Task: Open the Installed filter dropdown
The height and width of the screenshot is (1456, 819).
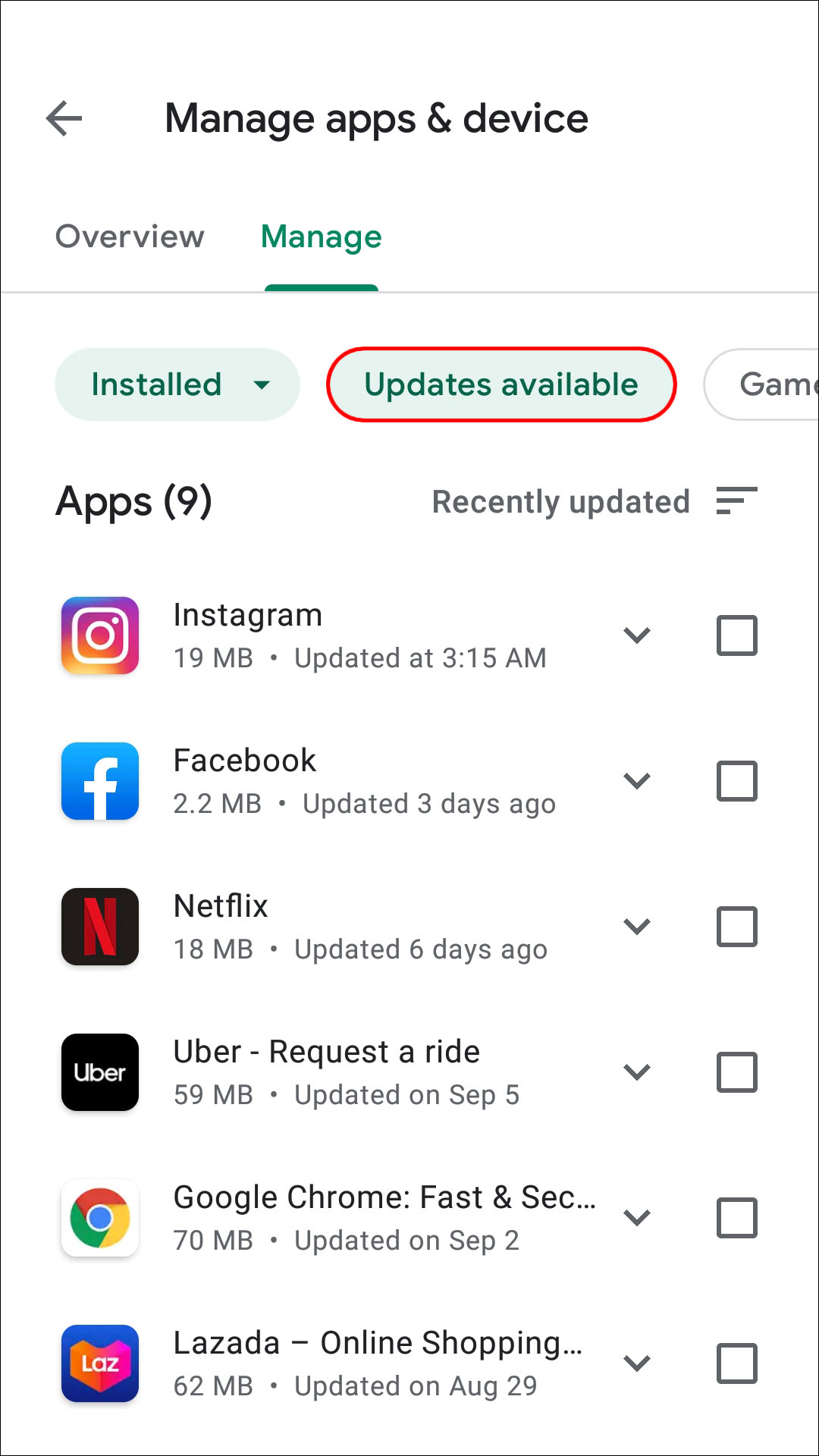Action: (177, 384)
